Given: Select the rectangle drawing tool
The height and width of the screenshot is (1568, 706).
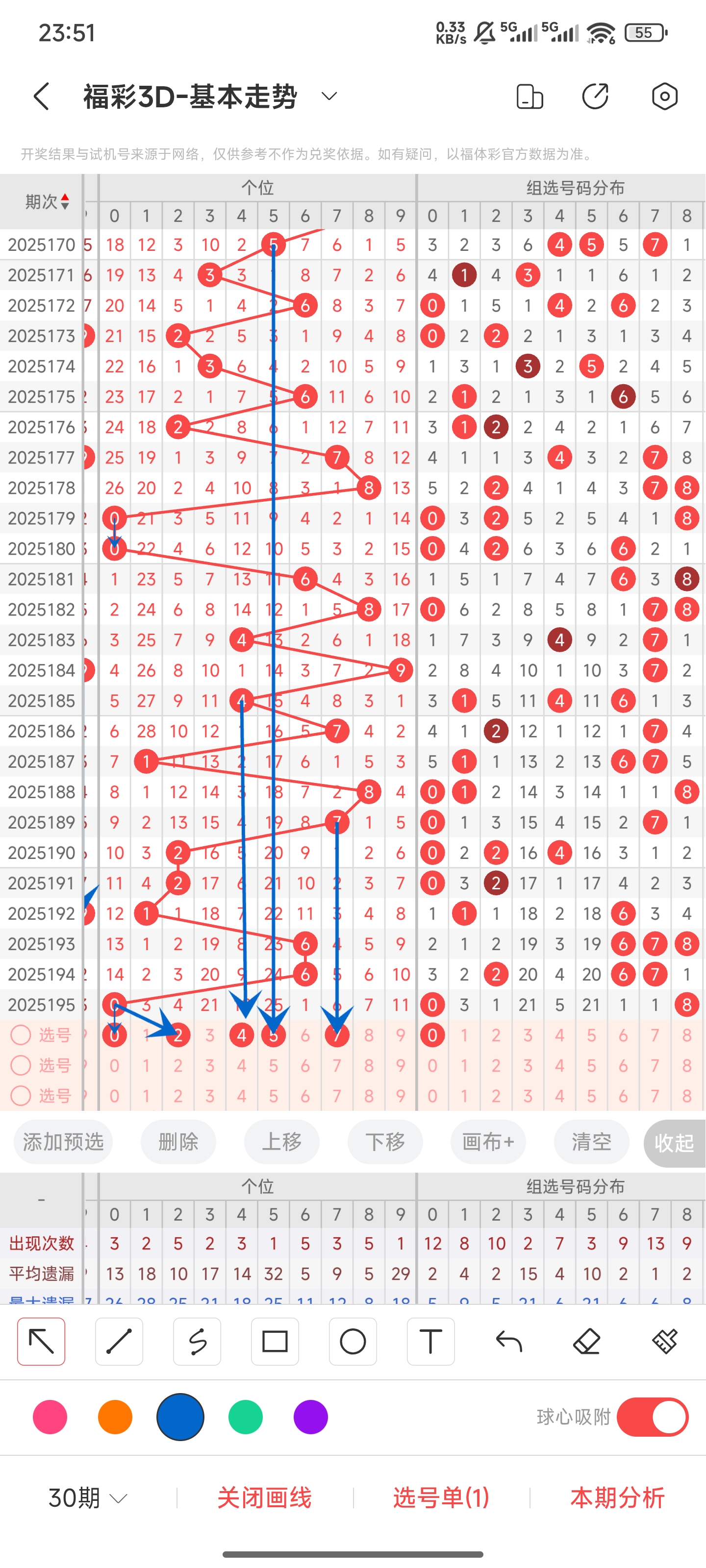Looking at the screenshot, I should pos(275,1342).
